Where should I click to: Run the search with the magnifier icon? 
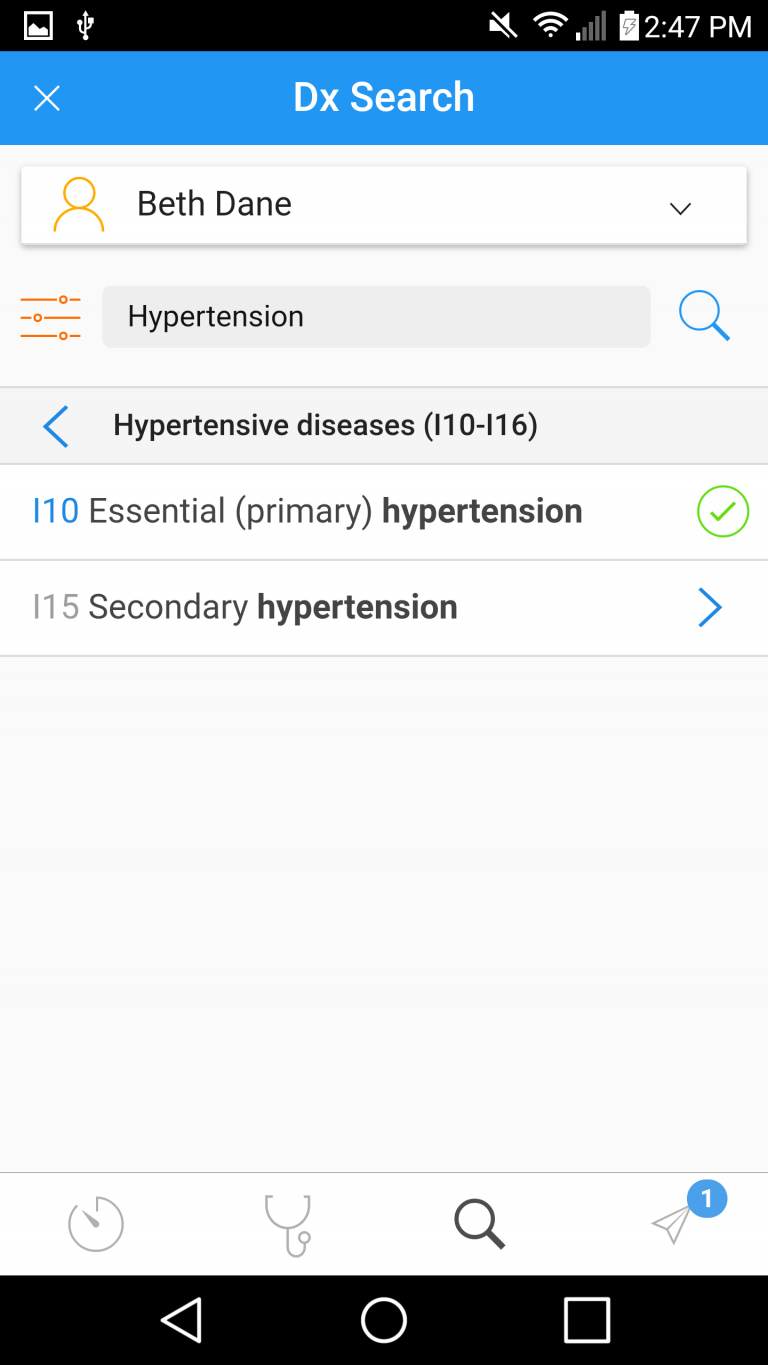point(704,317)
